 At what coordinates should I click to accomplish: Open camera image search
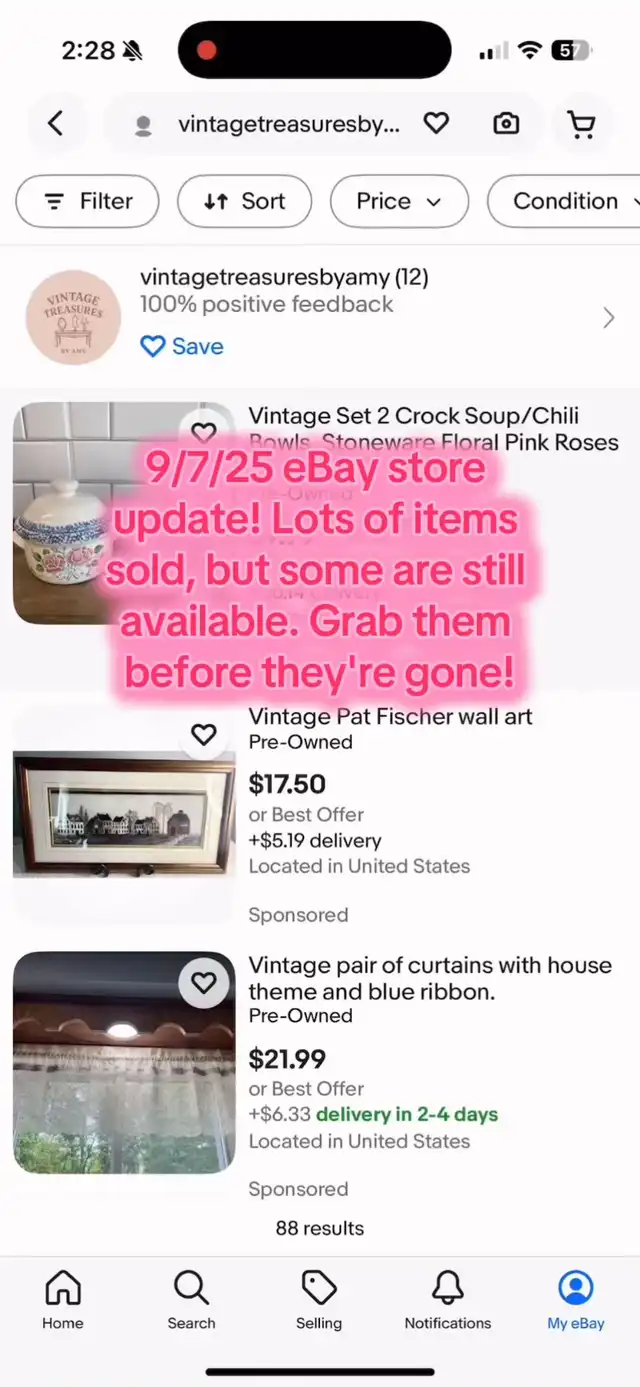click(507, 123)
